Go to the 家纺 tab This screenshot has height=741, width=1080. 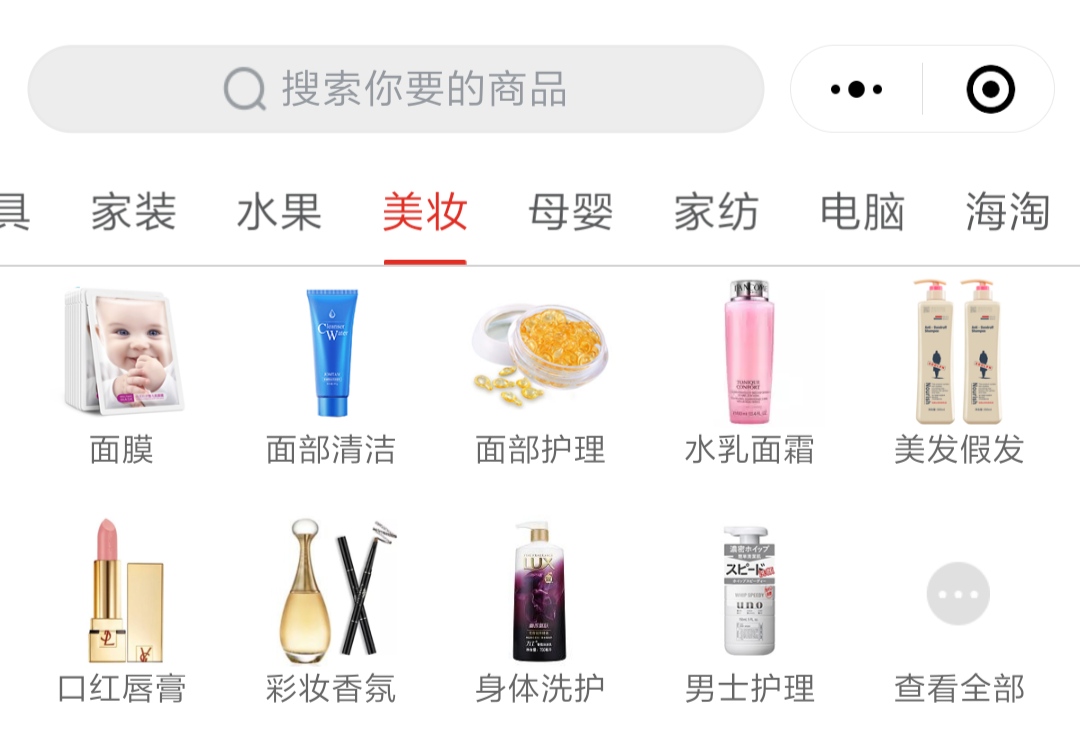coord(716,213)
